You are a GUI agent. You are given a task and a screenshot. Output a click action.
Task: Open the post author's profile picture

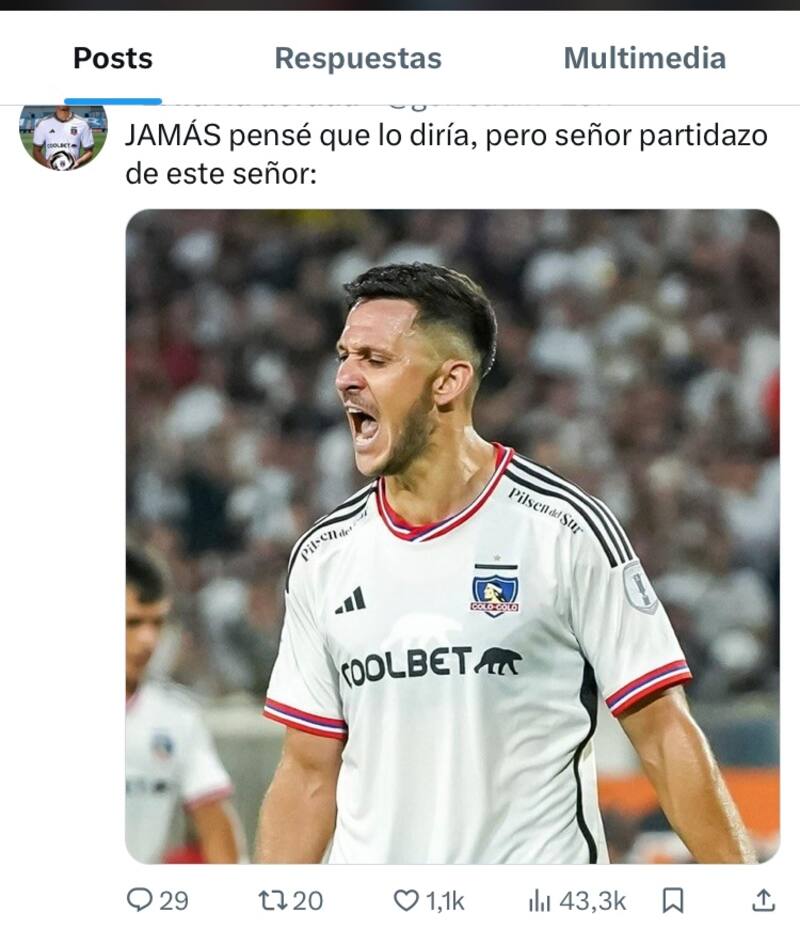[x=63, y=137]
